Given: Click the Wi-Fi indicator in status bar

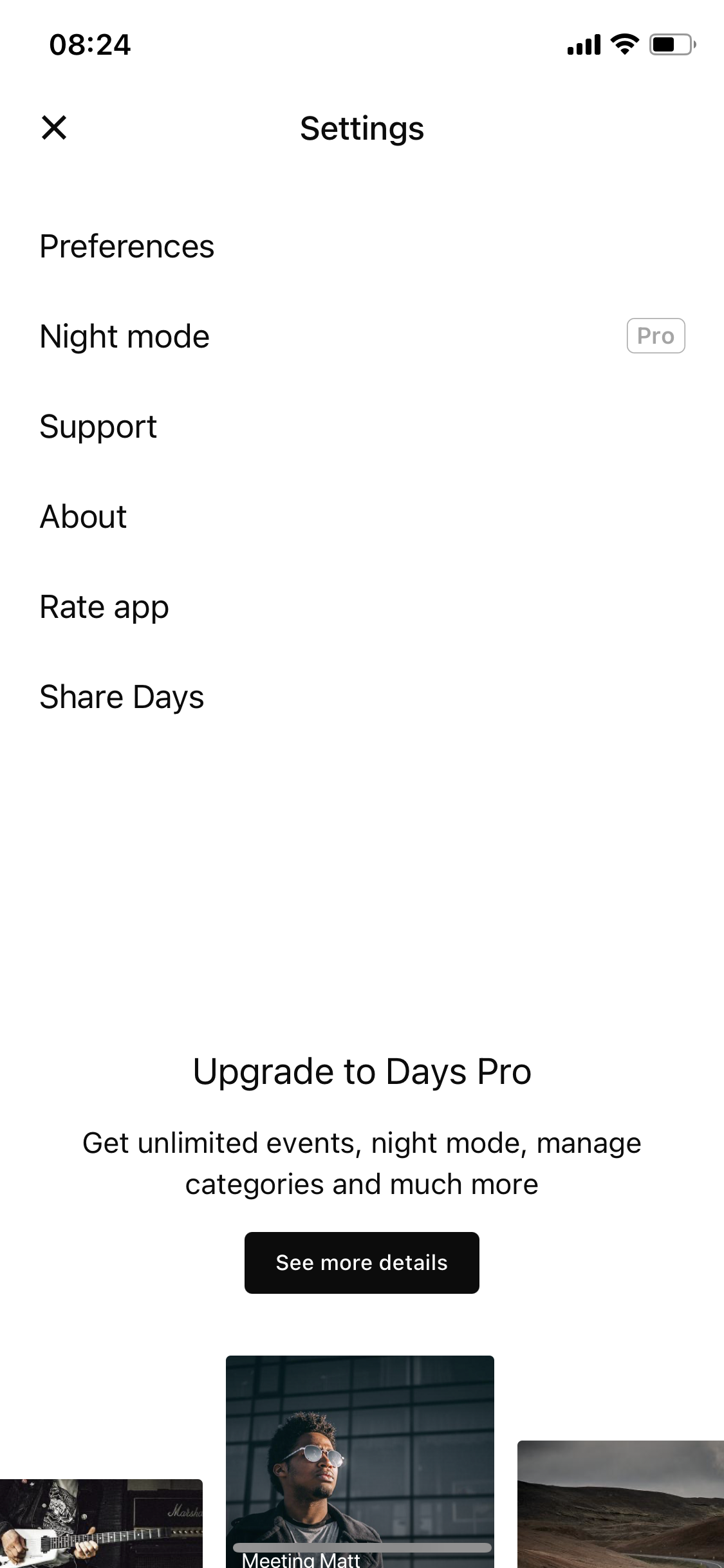Looking at the screenshot, I should [x=622, y=44].
